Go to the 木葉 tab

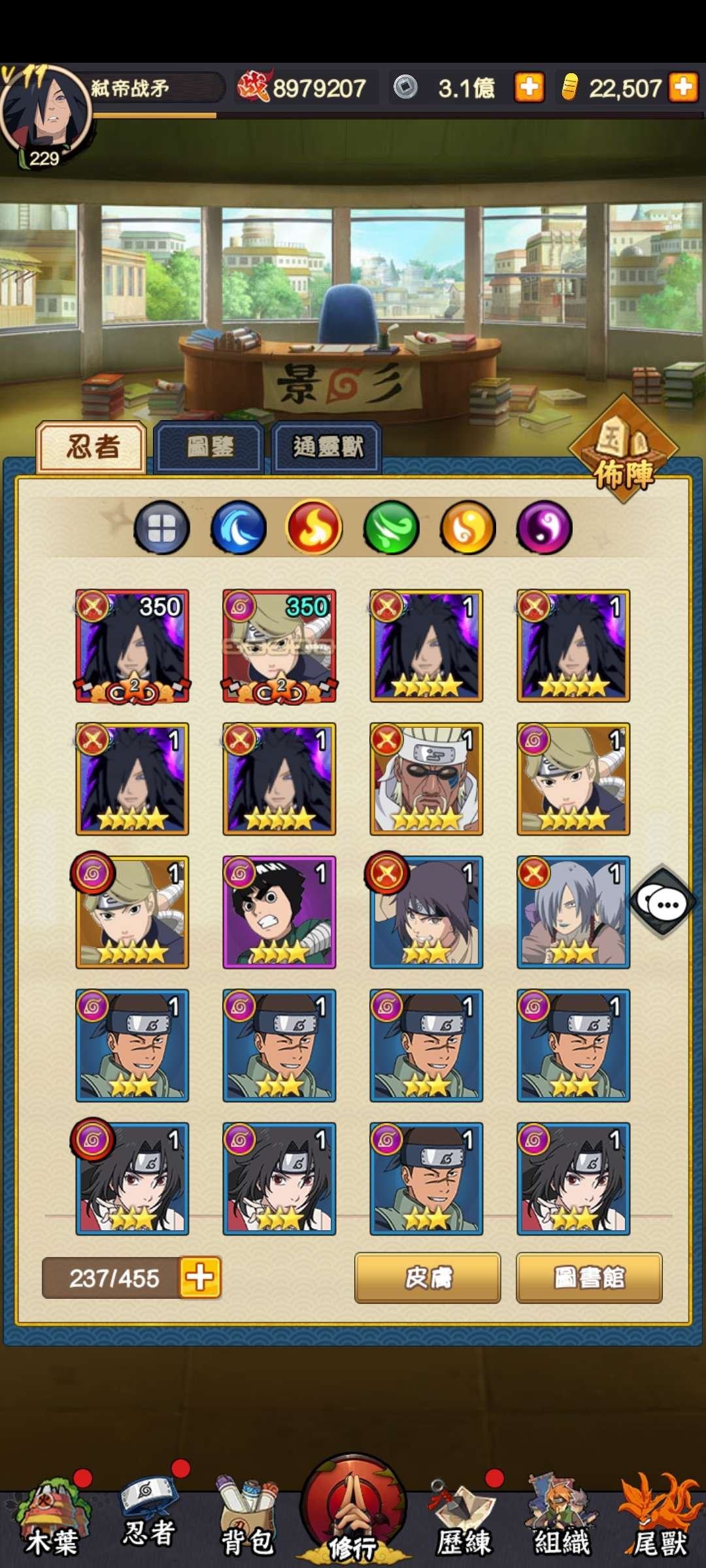[x=51, y=1522]
